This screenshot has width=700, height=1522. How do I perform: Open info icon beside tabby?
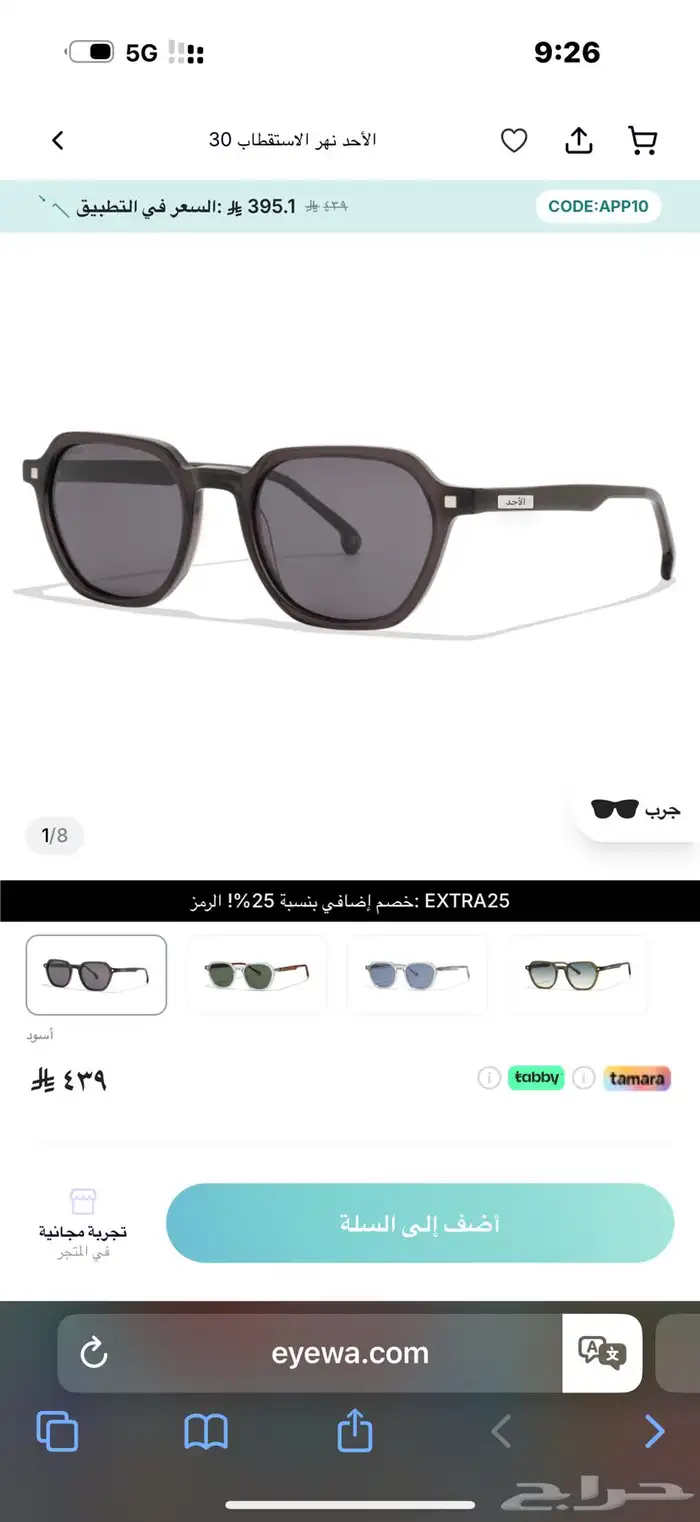pyautogui.click(x=488, y=1078)
